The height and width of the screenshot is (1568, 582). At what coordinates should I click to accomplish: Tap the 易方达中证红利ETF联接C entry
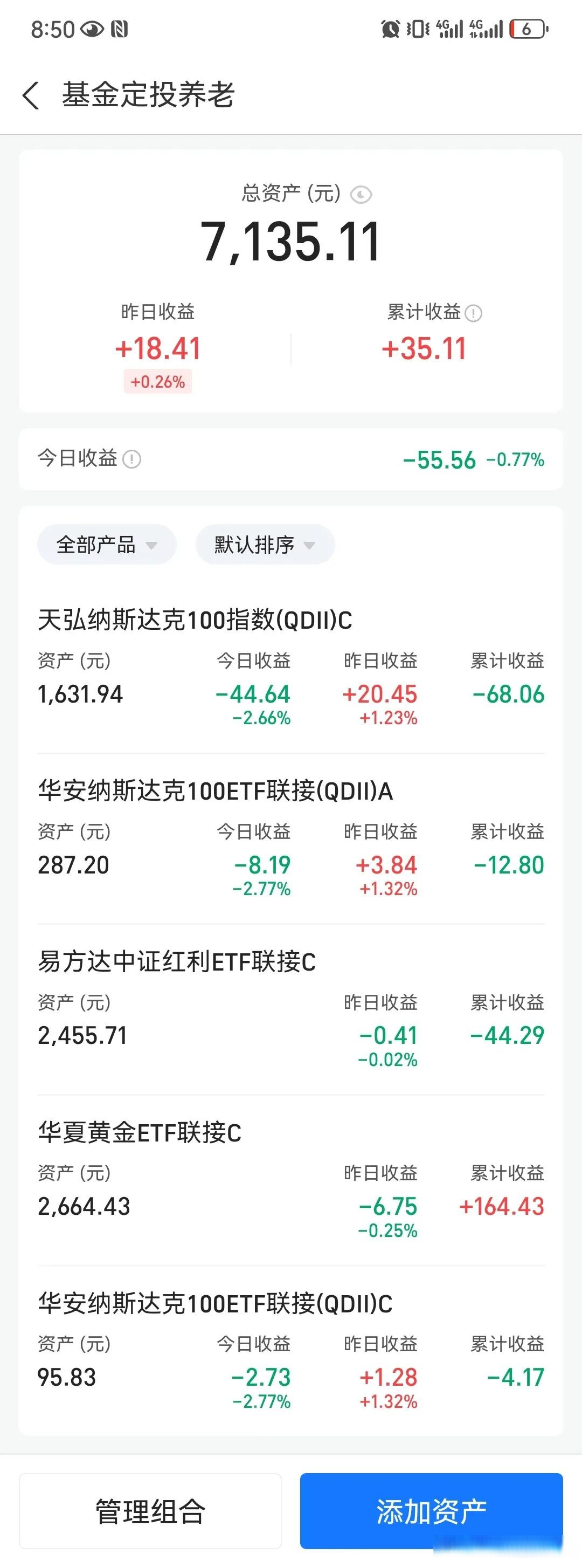[176, 961]
